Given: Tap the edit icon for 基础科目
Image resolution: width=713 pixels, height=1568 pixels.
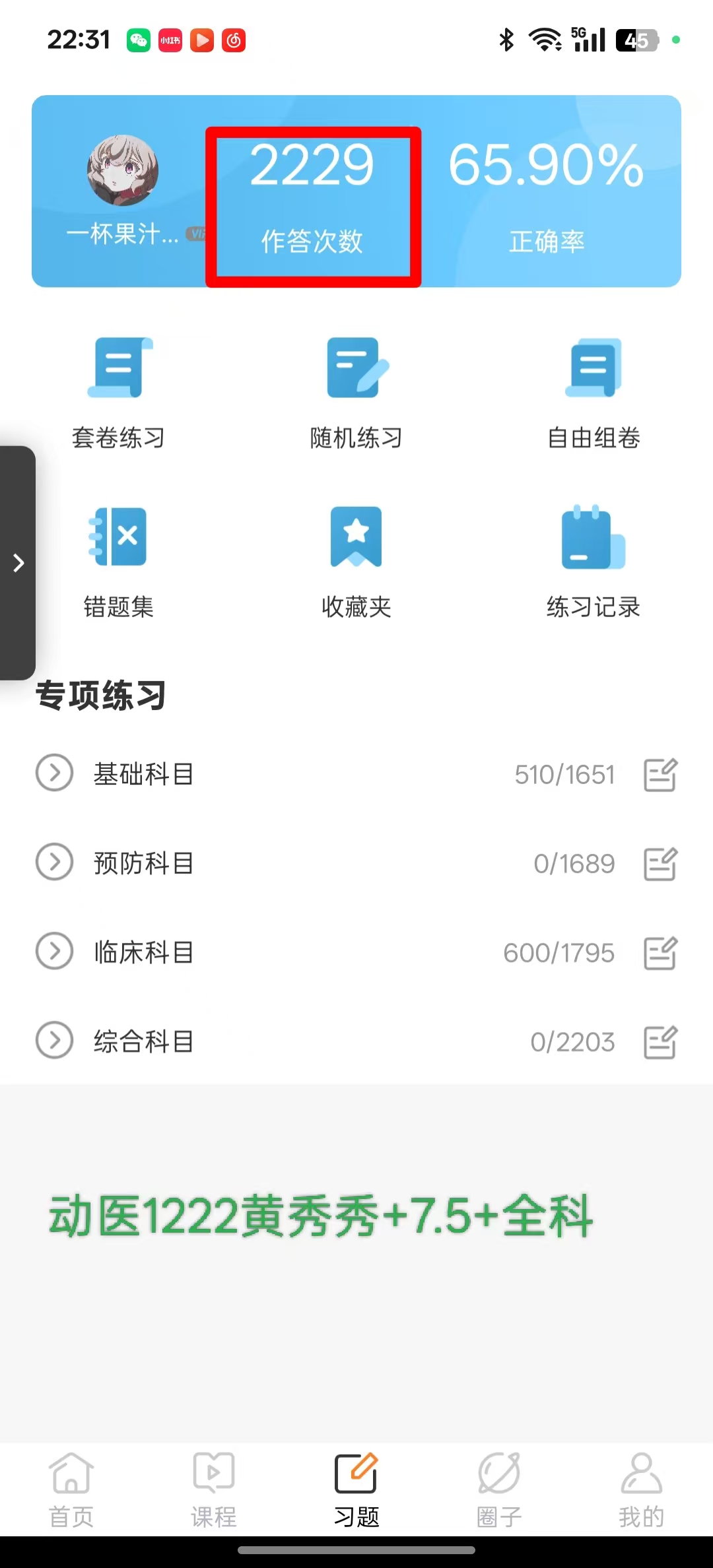Looking at the screenshot, I should [660, 774].
